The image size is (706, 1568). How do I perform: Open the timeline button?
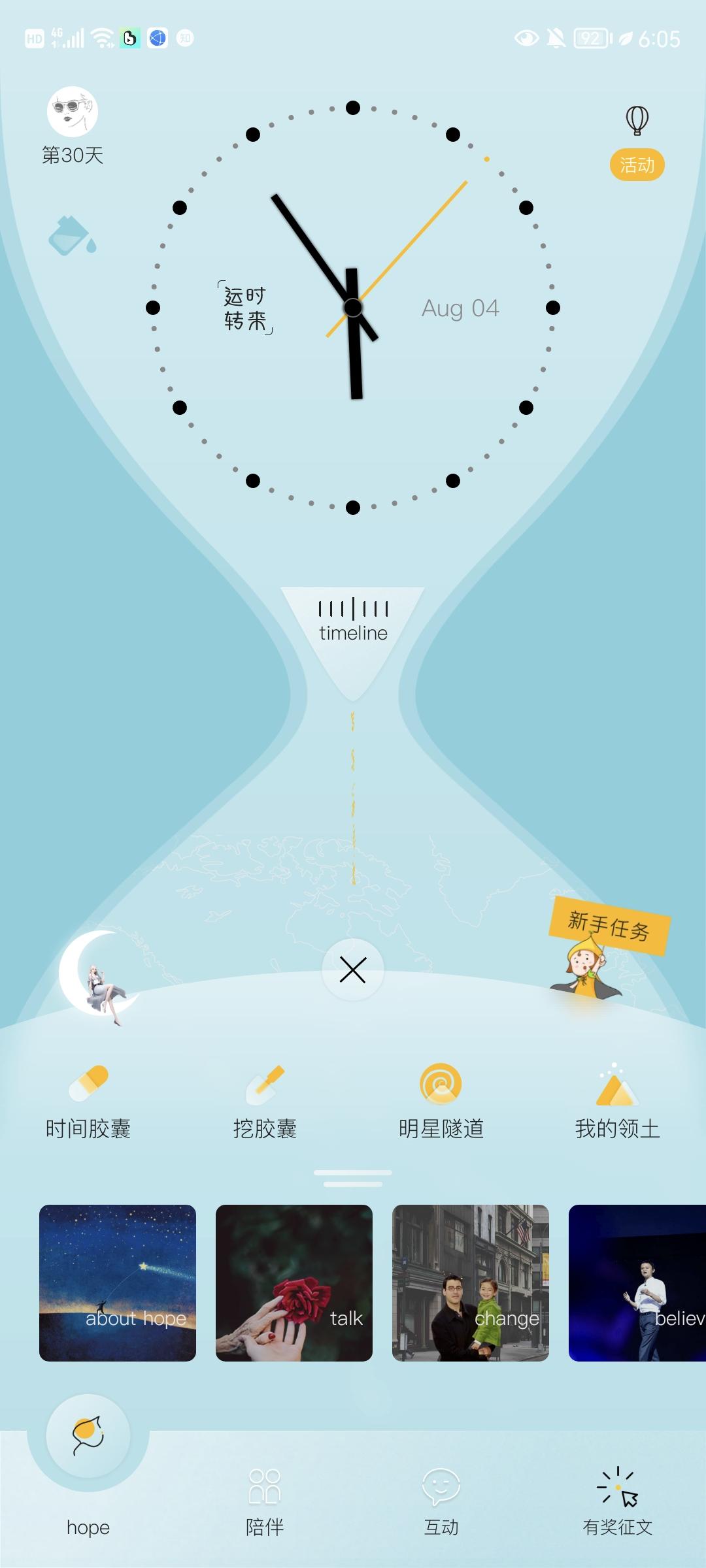click(353, 621)
